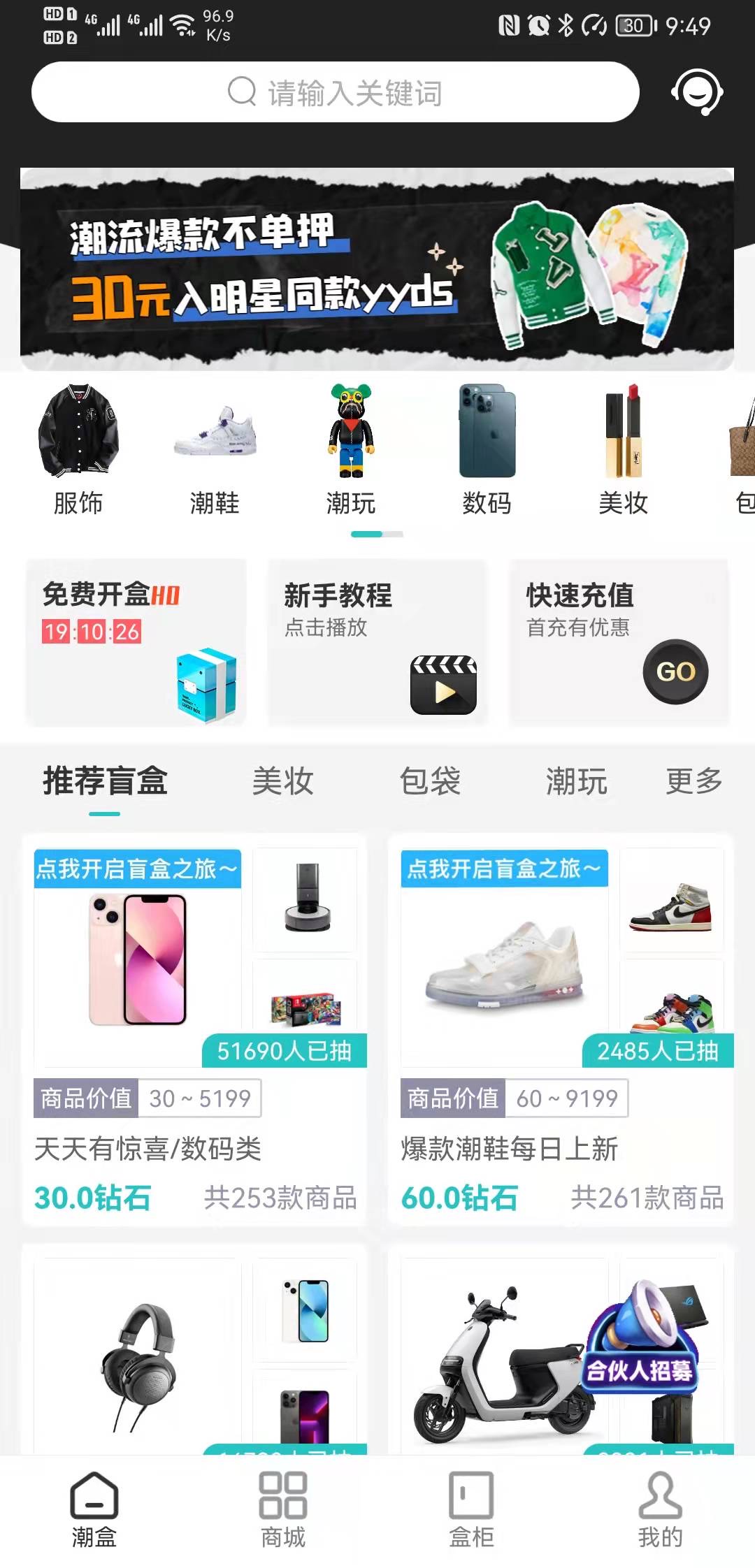This screenshot has height=1568, width=755.
Task: Open the 数码 category
Action: pyautogui.click(x=487, y=449)
